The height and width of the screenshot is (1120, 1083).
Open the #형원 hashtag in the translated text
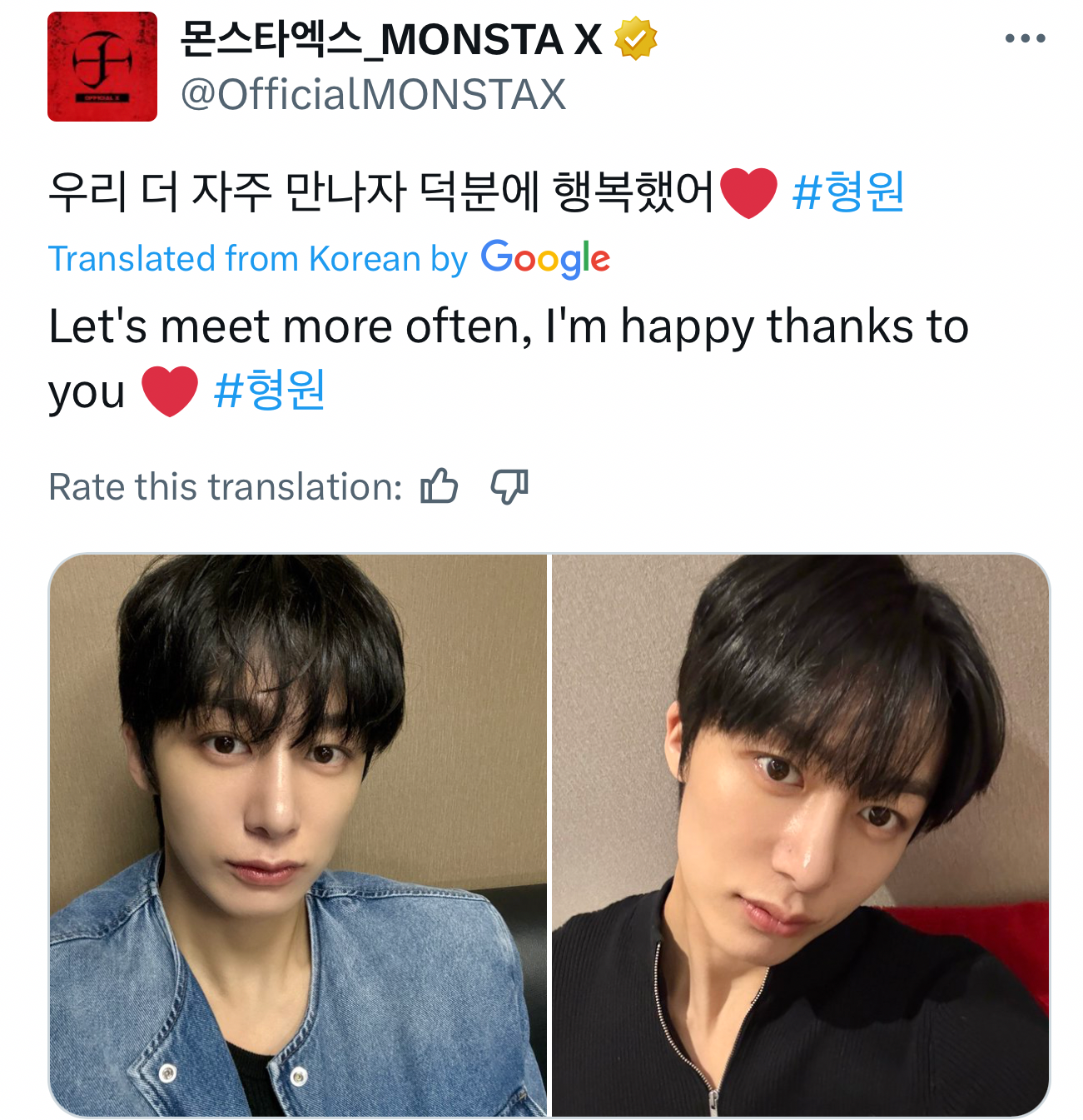271,390
